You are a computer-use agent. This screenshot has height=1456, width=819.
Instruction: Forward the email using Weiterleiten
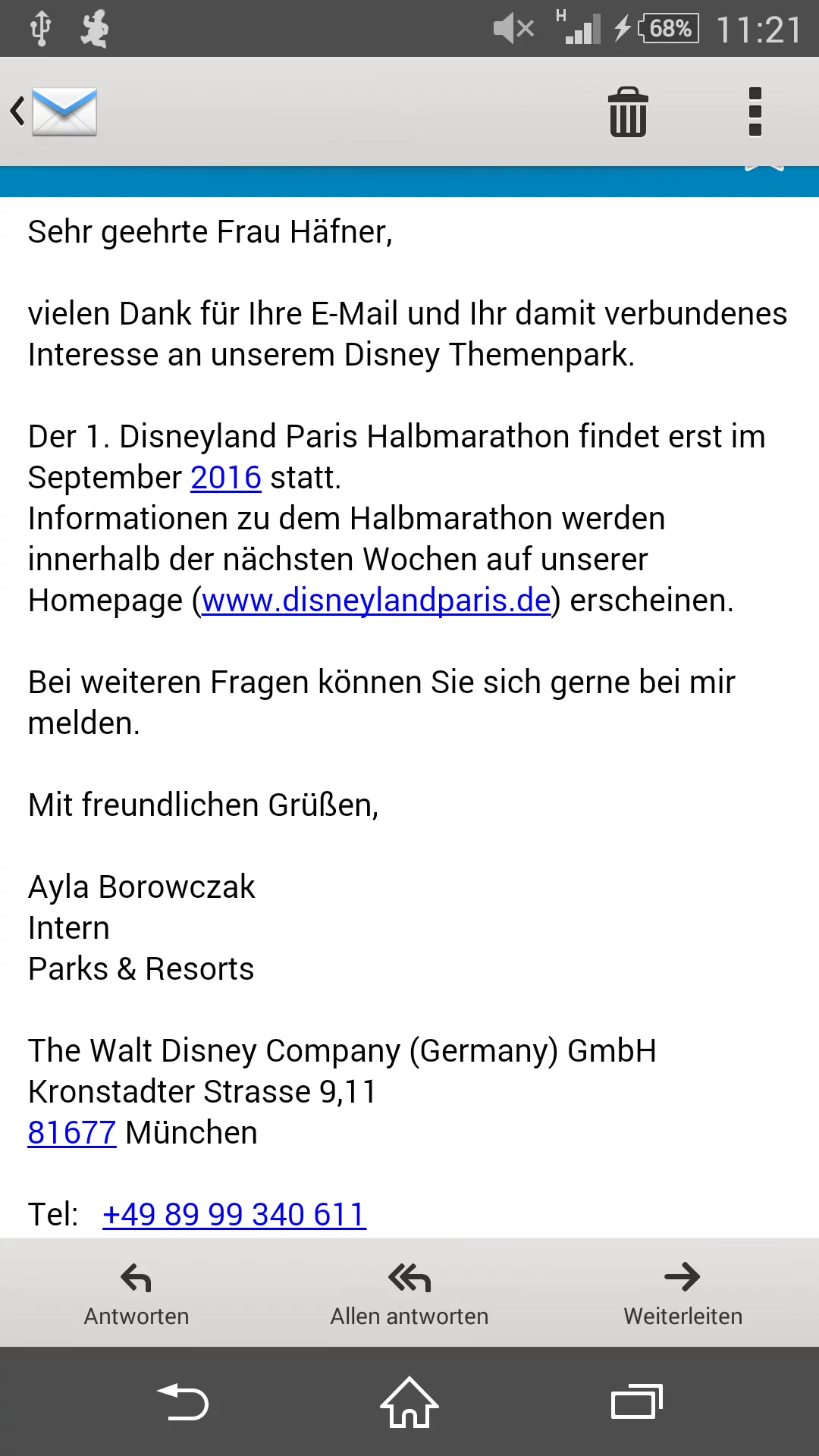tap(682, 1294)
